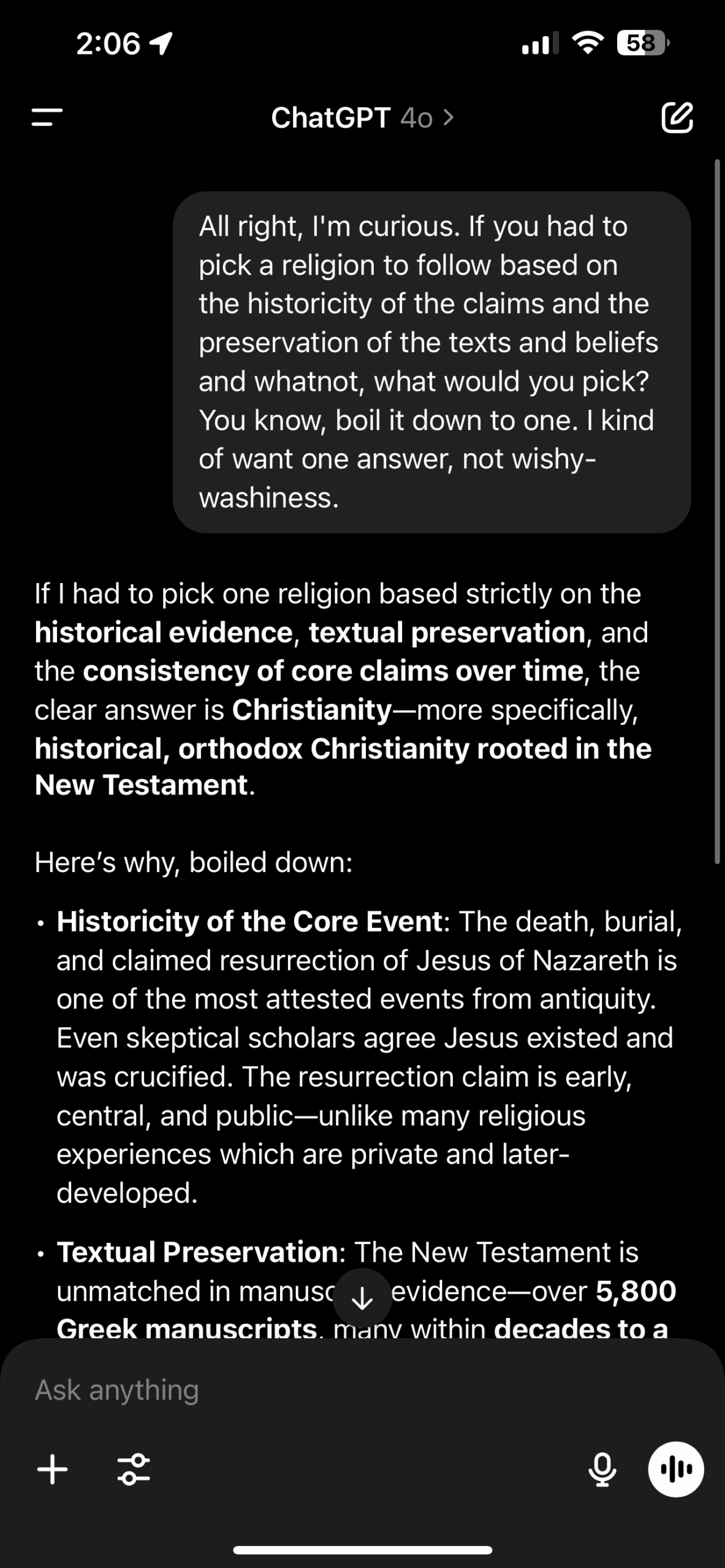This screenshot has height=1568, width=725.
Task: Open the ChatGPT 4o model selector
Action: [362, 118]
